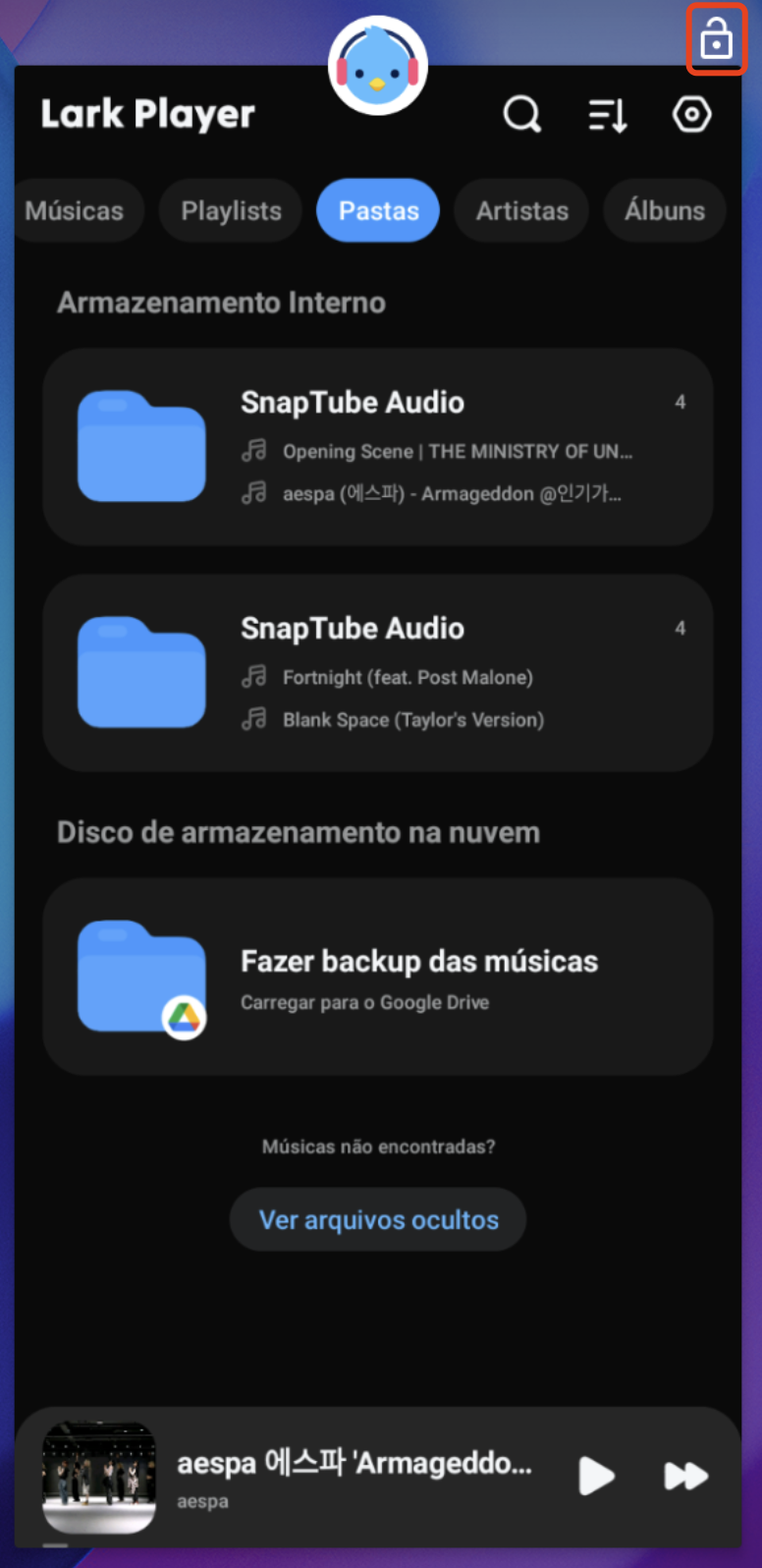Open SnapTube Audio folder with Opening Scene
This screenshot has height=1568, width=762.
pyautogui.click(x=378, y=447)
